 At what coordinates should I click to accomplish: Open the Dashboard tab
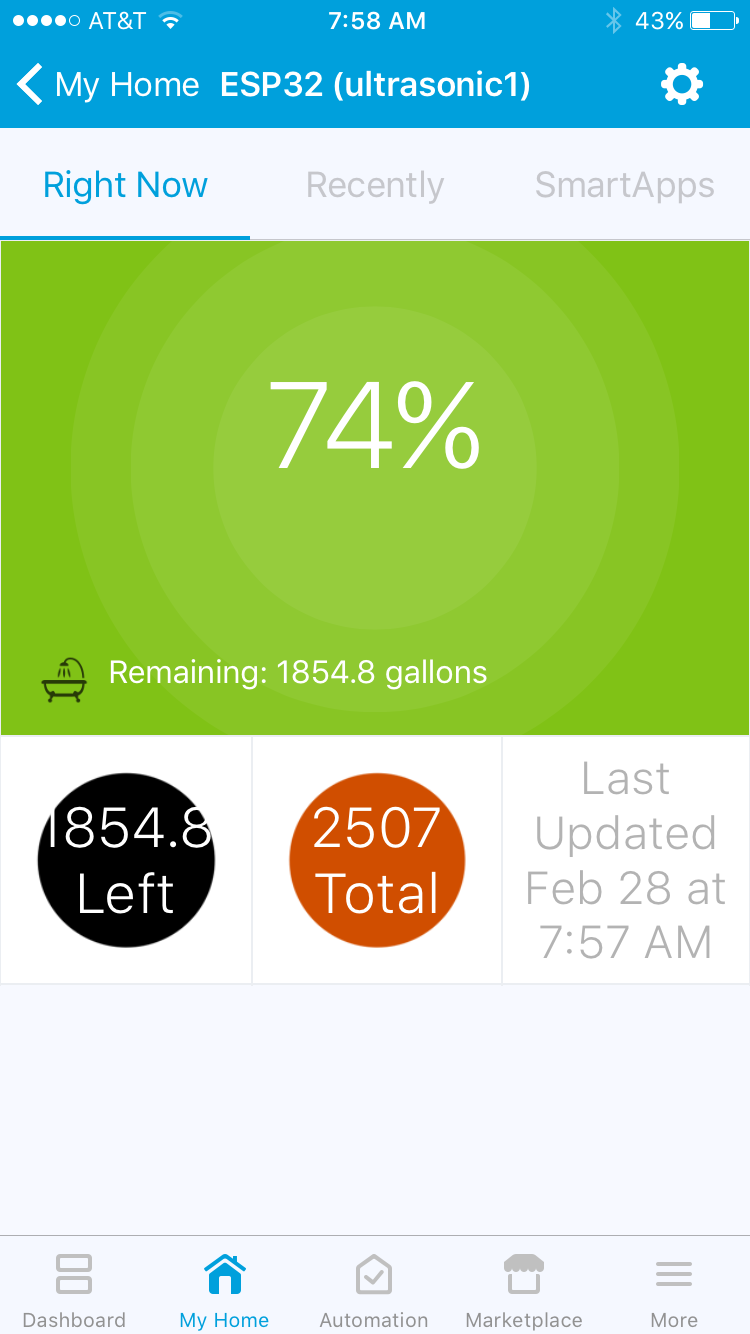point(74,1291)
